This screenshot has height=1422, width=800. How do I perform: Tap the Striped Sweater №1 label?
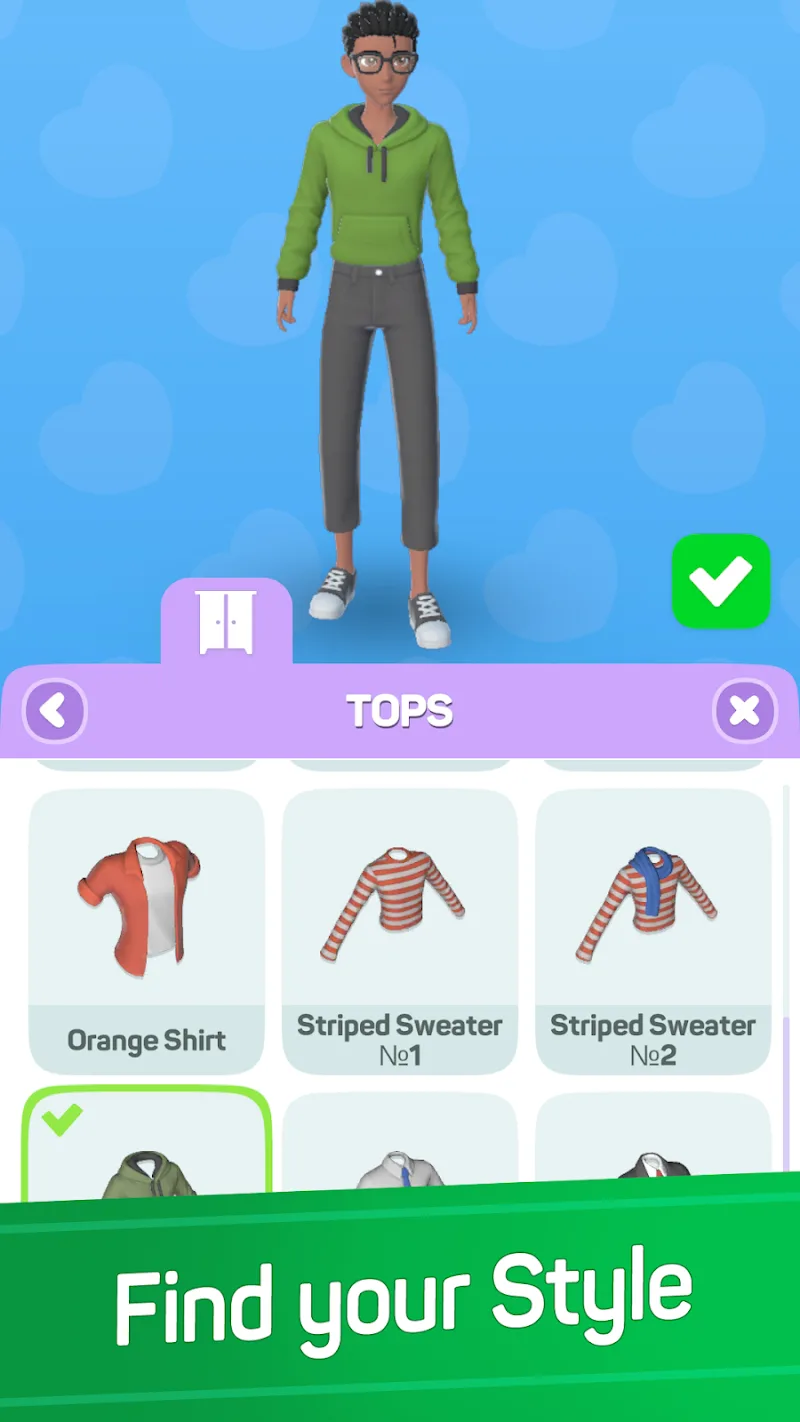[x=399, y=1040]
